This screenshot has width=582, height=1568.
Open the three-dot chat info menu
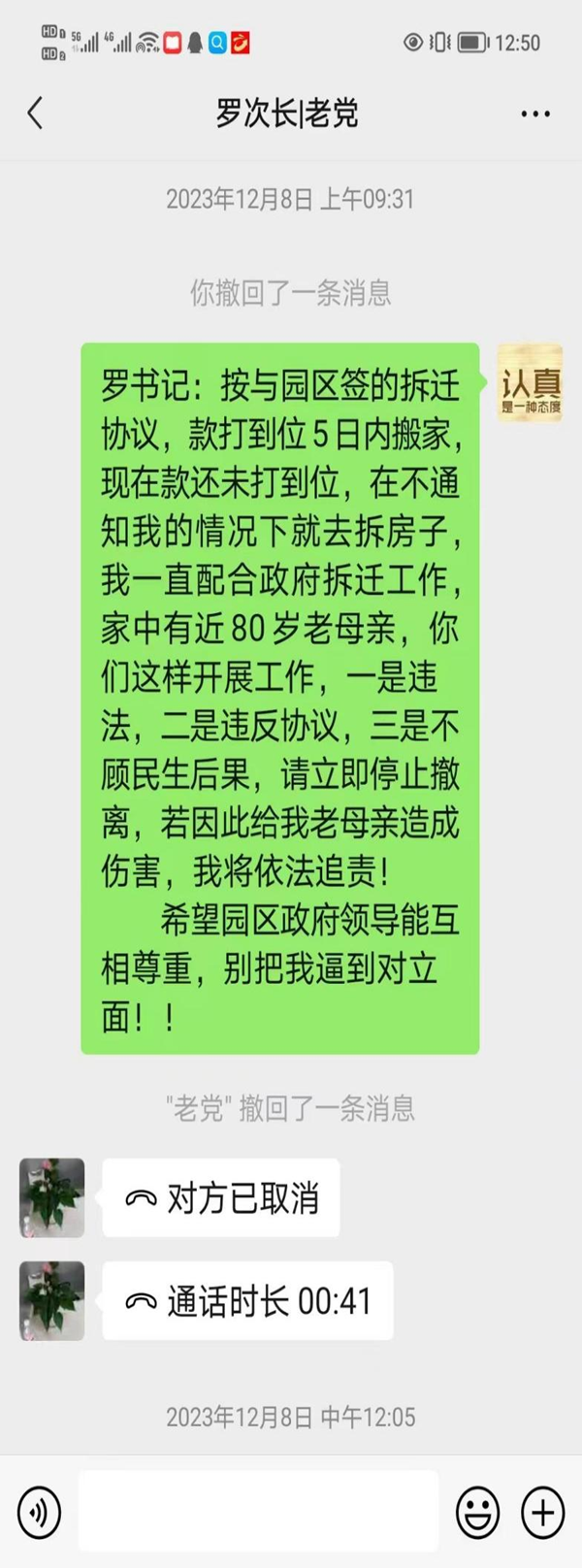coord(535,114)
